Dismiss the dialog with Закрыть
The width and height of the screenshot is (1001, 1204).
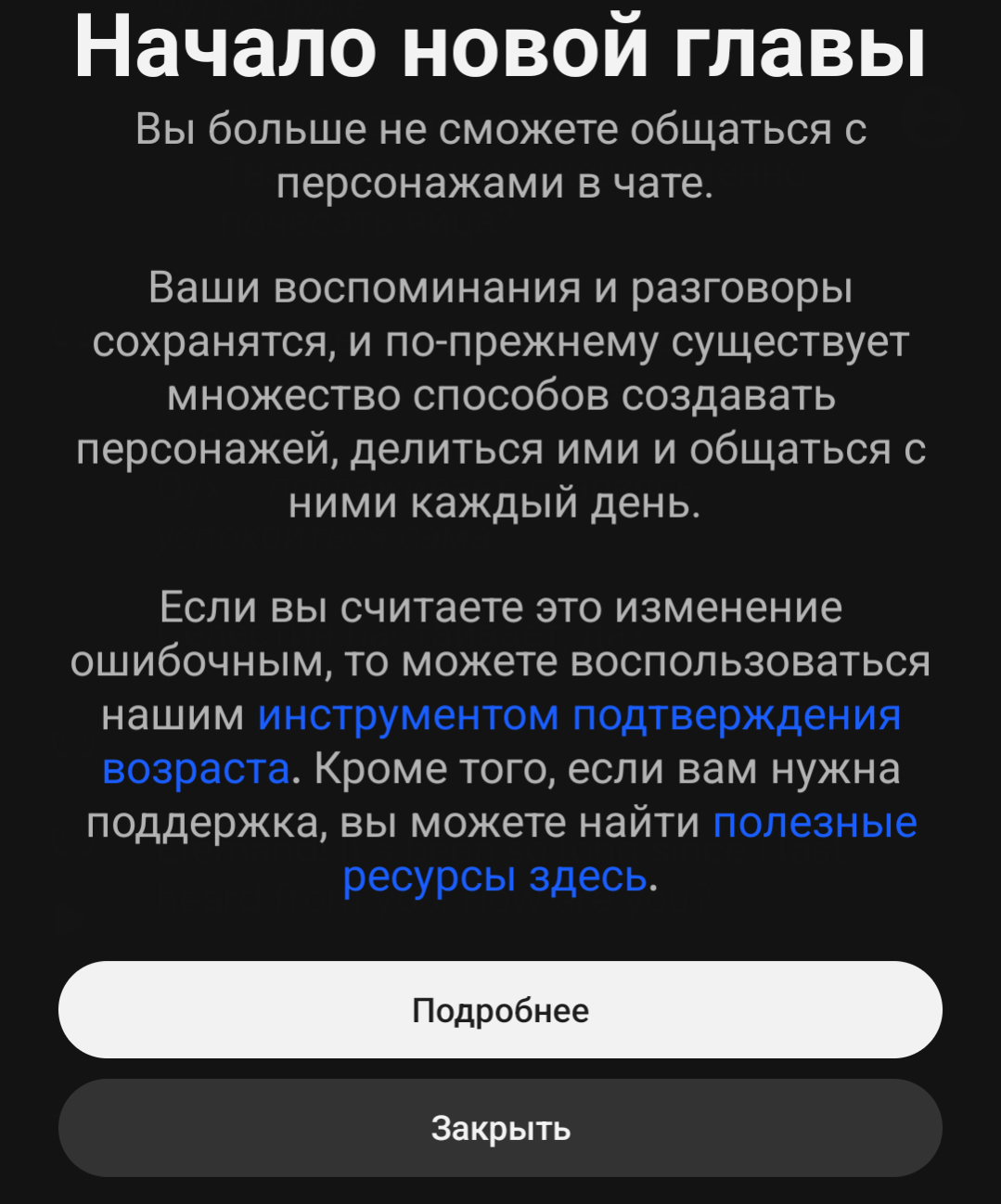(500, 1128)
